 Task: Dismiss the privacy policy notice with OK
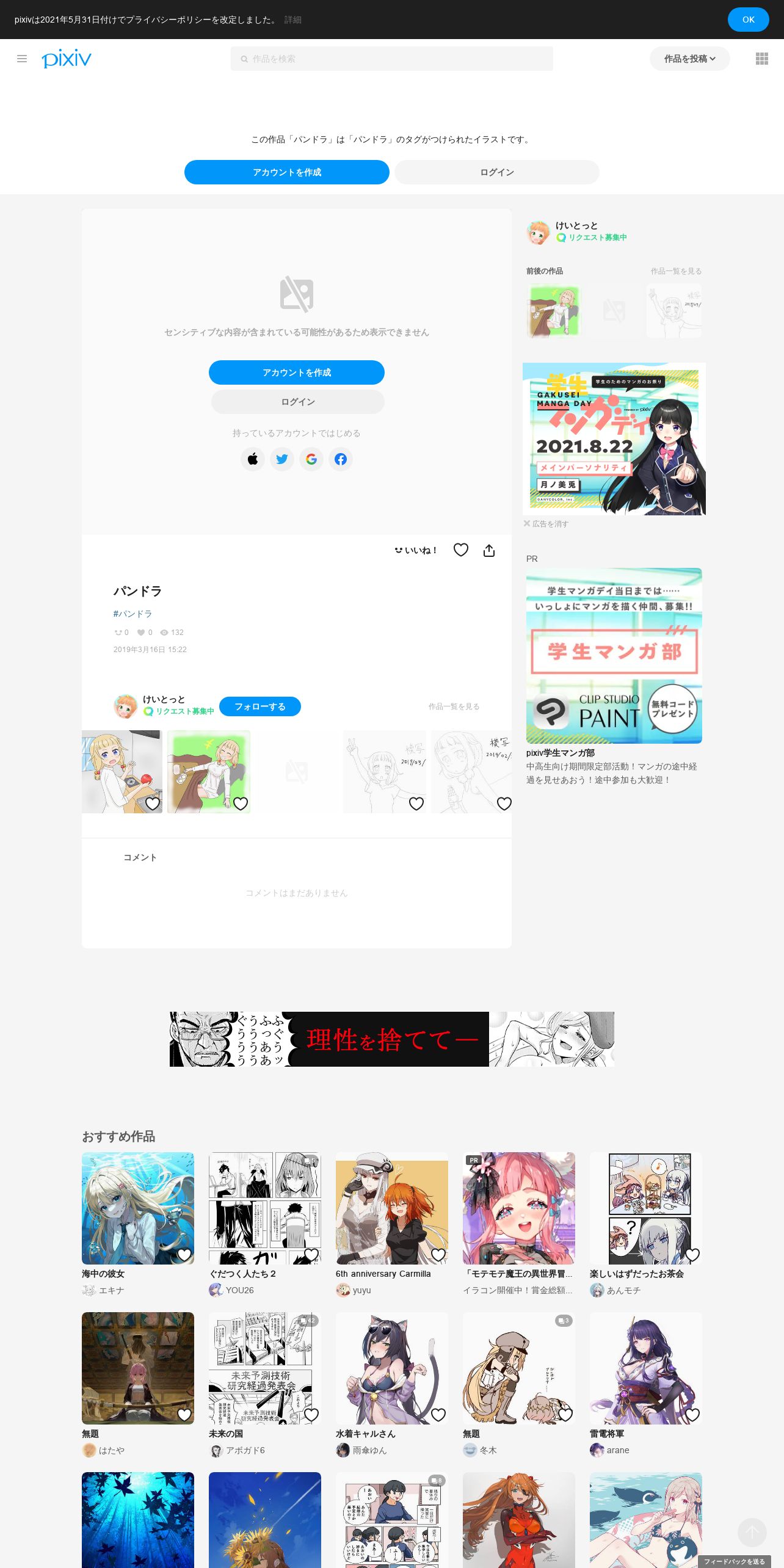click(x=748, y=20)
